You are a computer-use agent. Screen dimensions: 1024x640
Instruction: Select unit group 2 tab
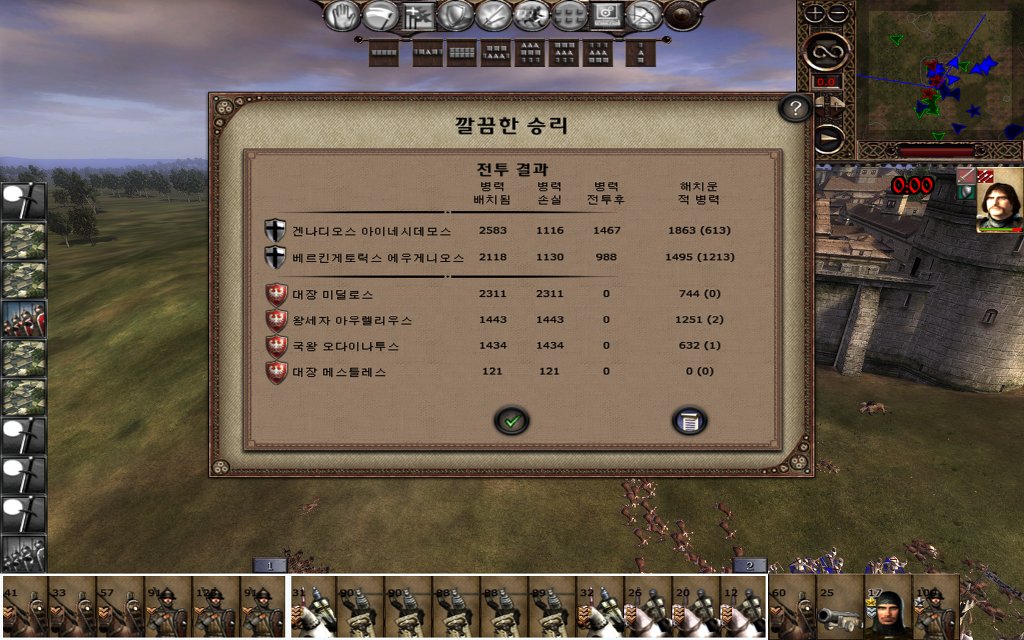[x=749, y=565]
